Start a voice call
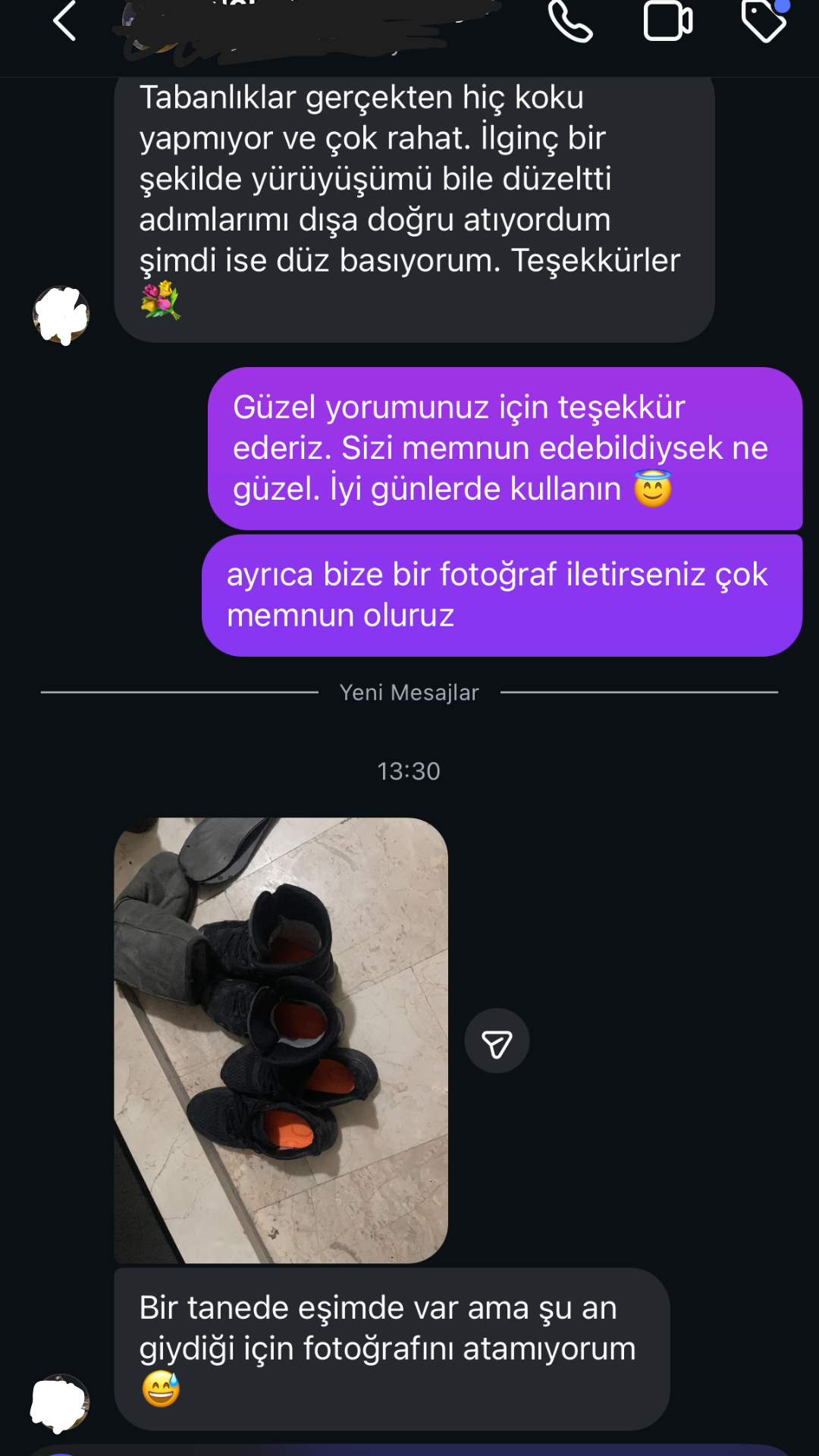Image resolution: width=819 pixels, height=1456 pixels. 570,21
